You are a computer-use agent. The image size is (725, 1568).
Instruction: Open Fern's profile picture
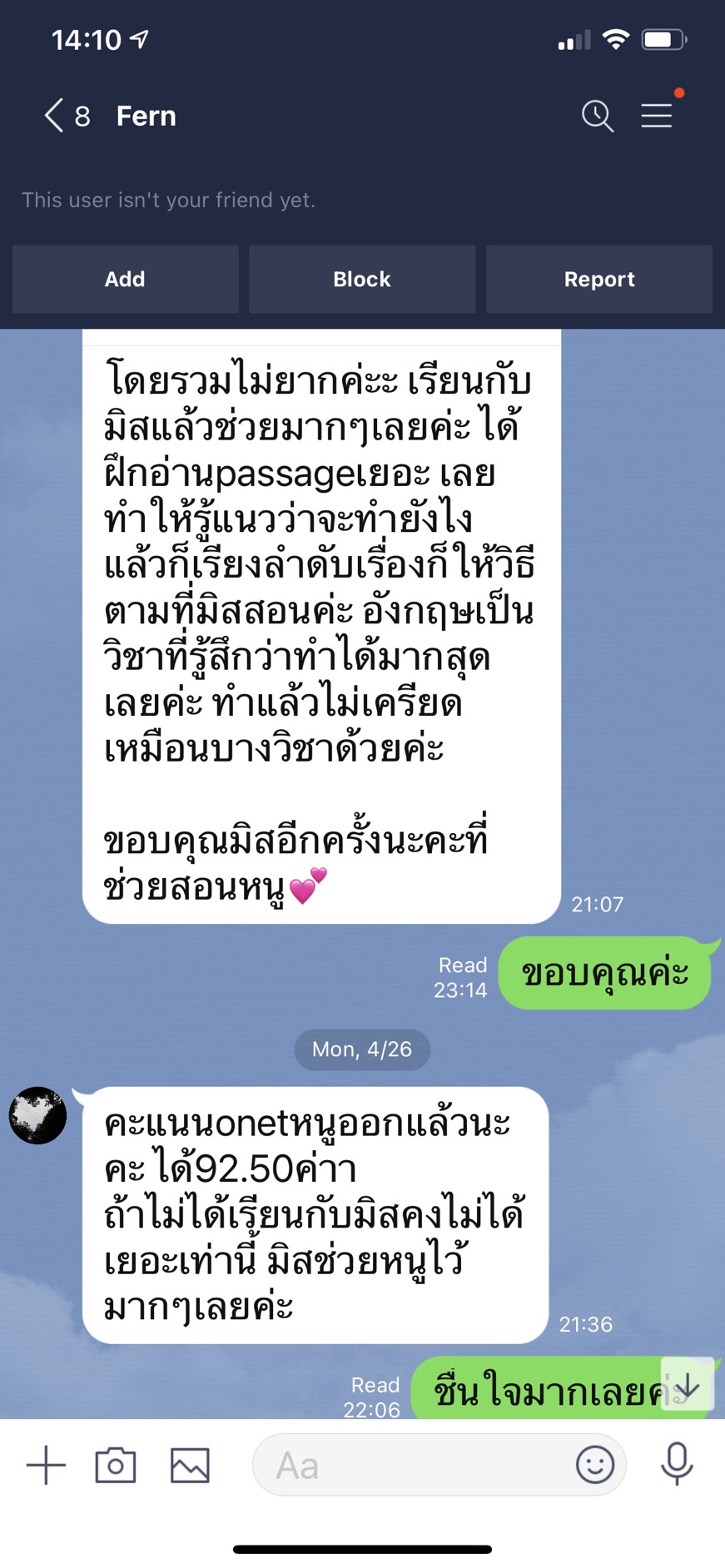37,1115
